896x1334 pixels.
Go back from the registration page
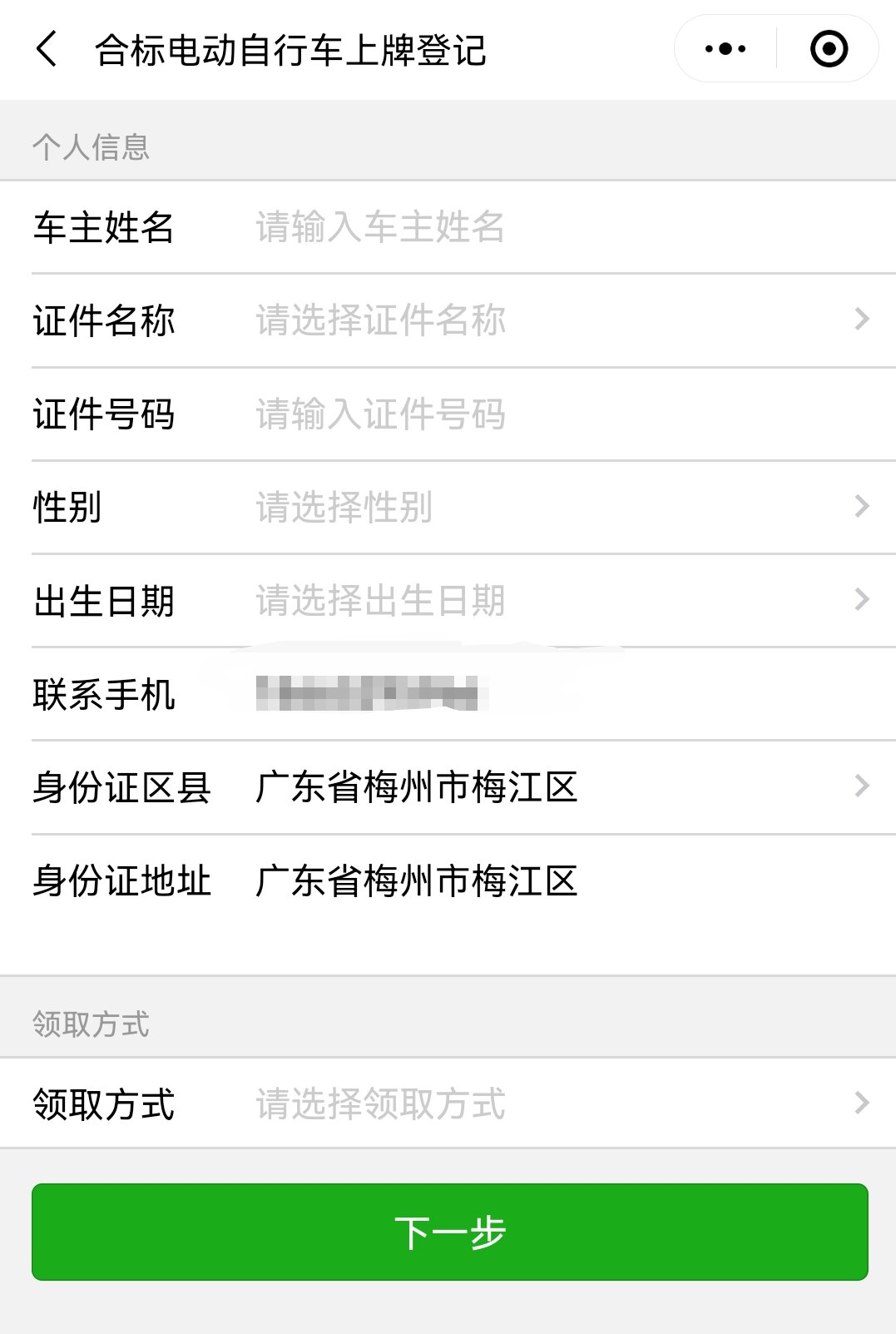47,49
